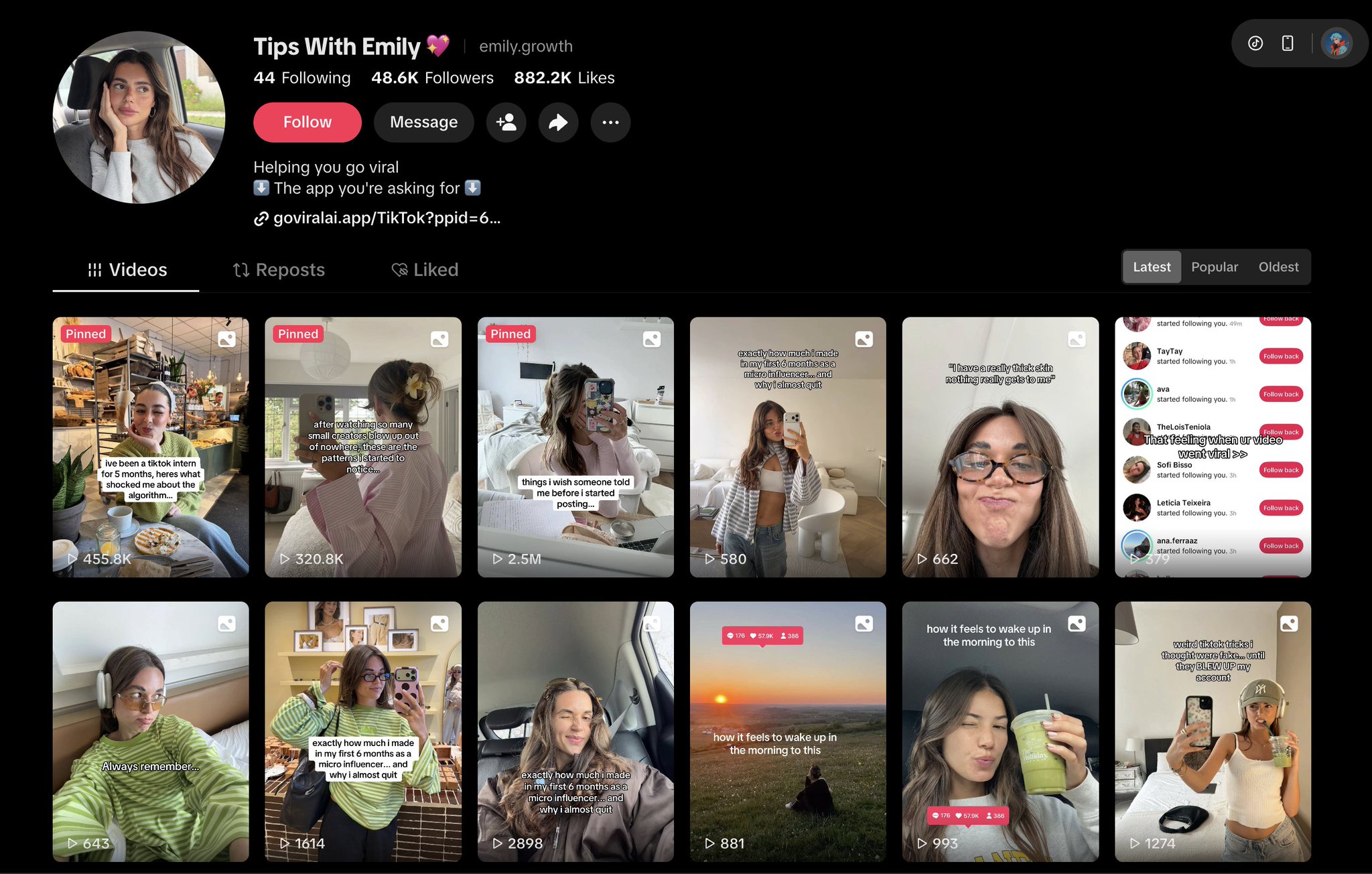Sort videos by Oldest

(x=1278, y=267)
